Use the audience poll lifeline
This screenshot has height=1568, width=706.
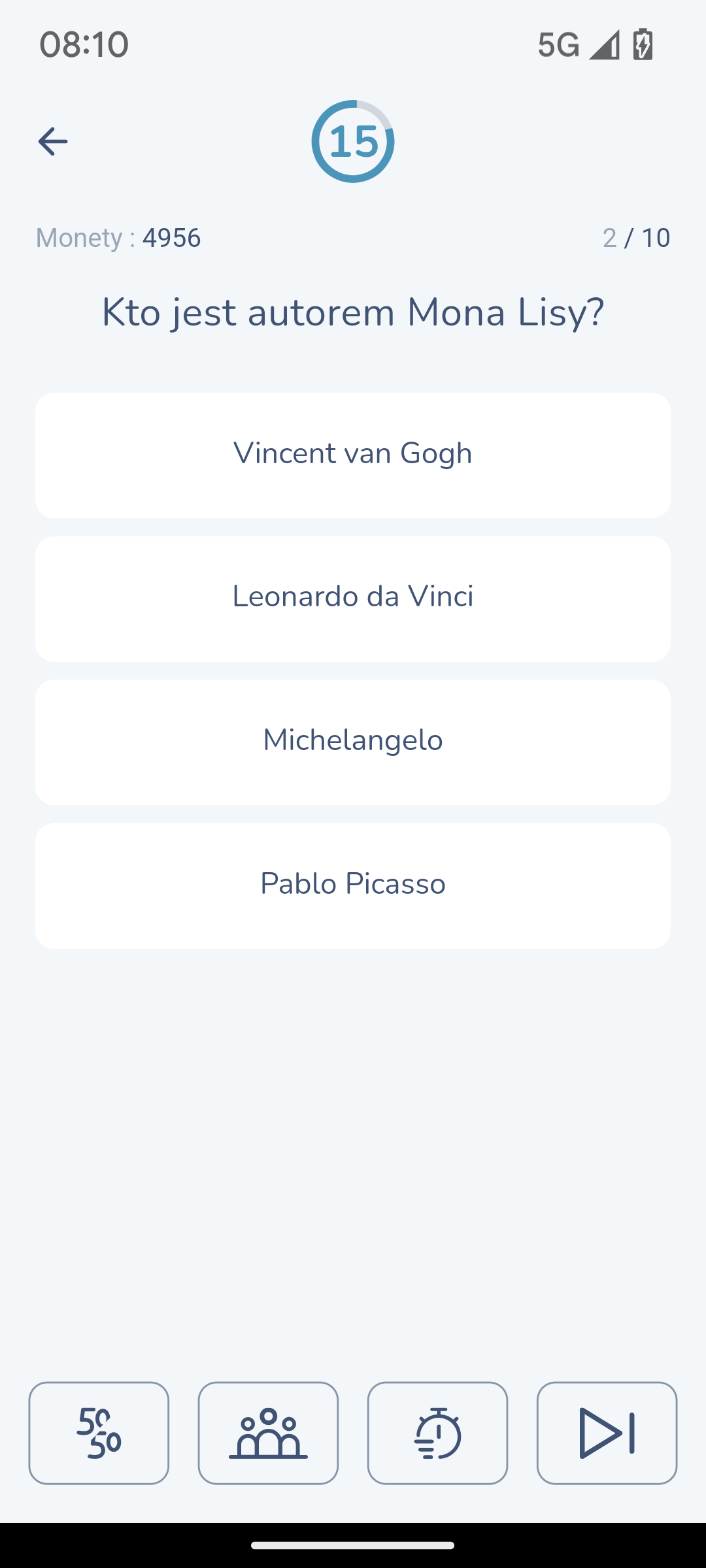[268, 1433]
